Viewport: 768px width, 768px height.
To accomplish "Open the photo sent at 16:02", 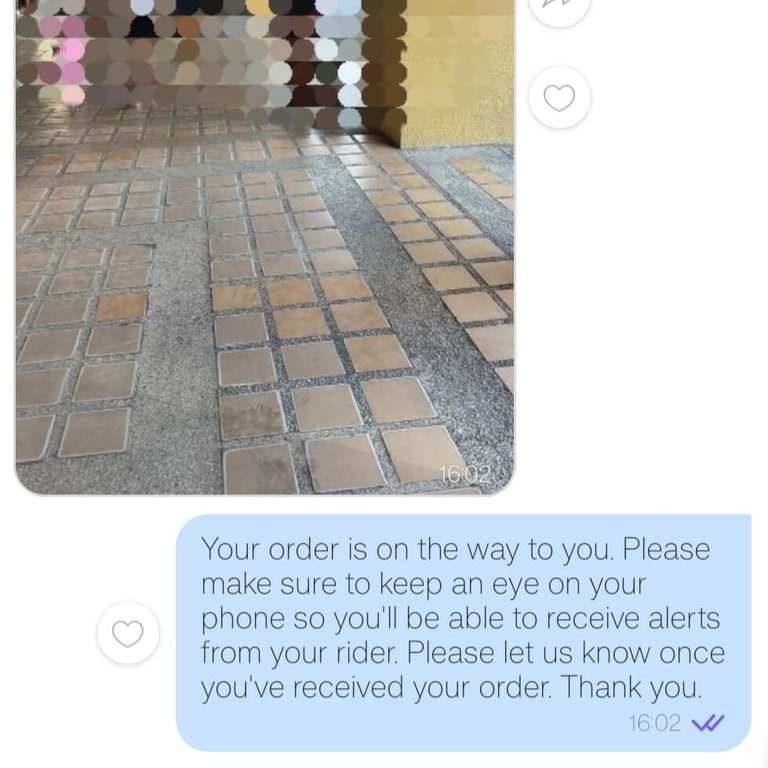I will pyautogui.click(x=265, y=250).
